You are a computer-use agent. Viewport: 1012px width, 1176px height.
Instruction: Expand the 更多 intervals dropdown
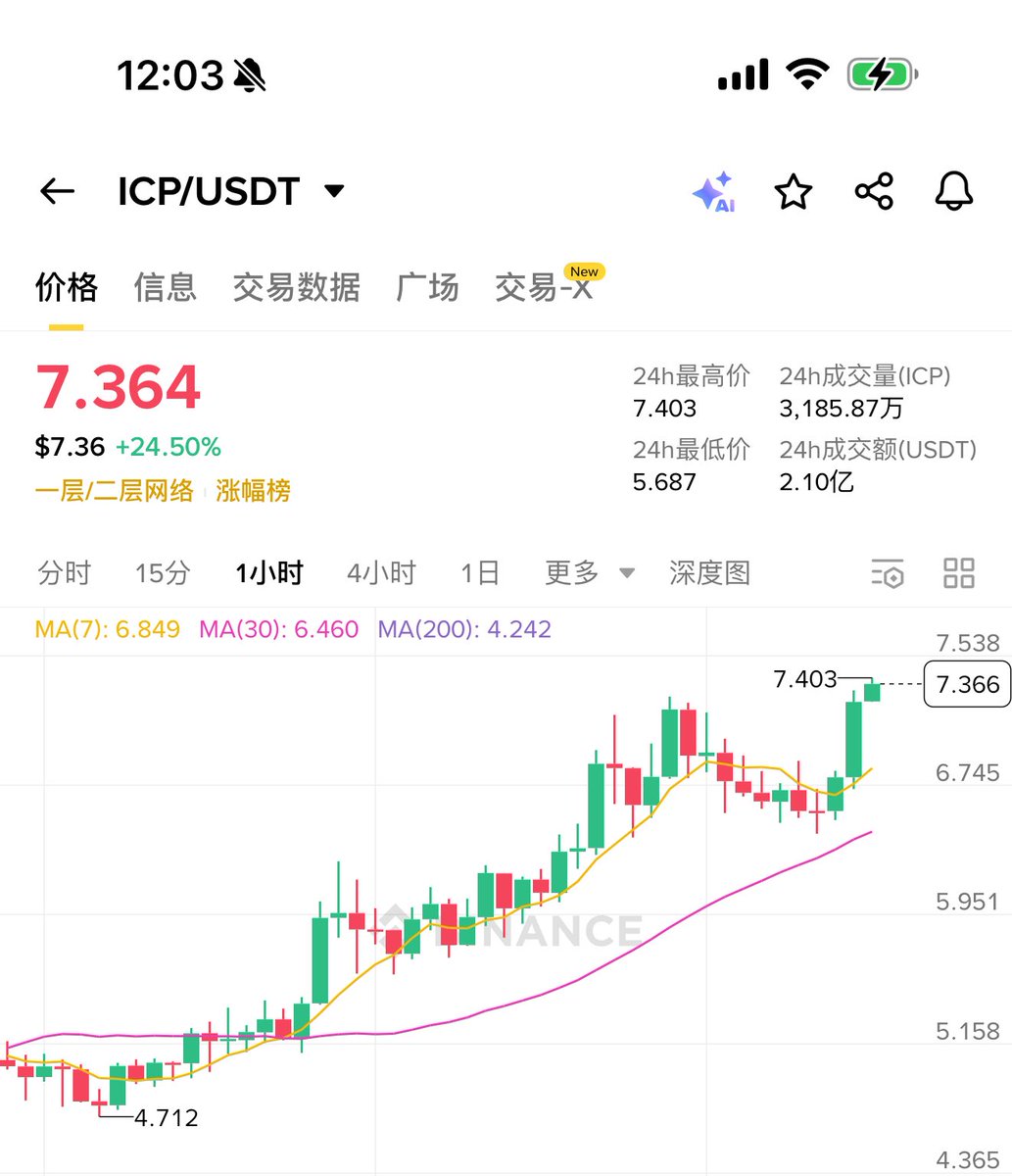pyautogui.click(x=589, y=572)
